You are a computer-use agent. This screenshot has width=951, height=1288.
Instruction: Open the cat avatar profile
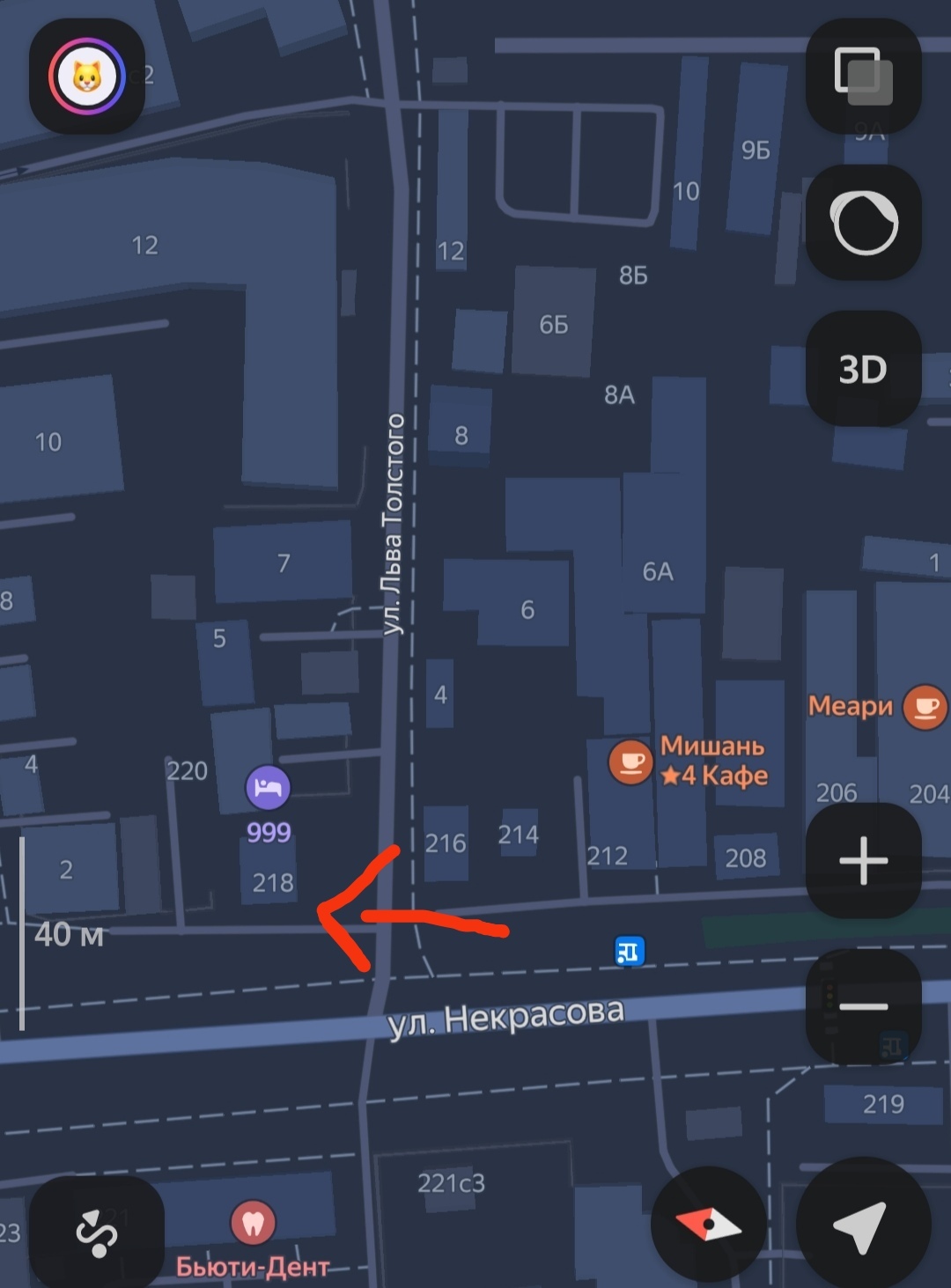[x=86, y=77]
